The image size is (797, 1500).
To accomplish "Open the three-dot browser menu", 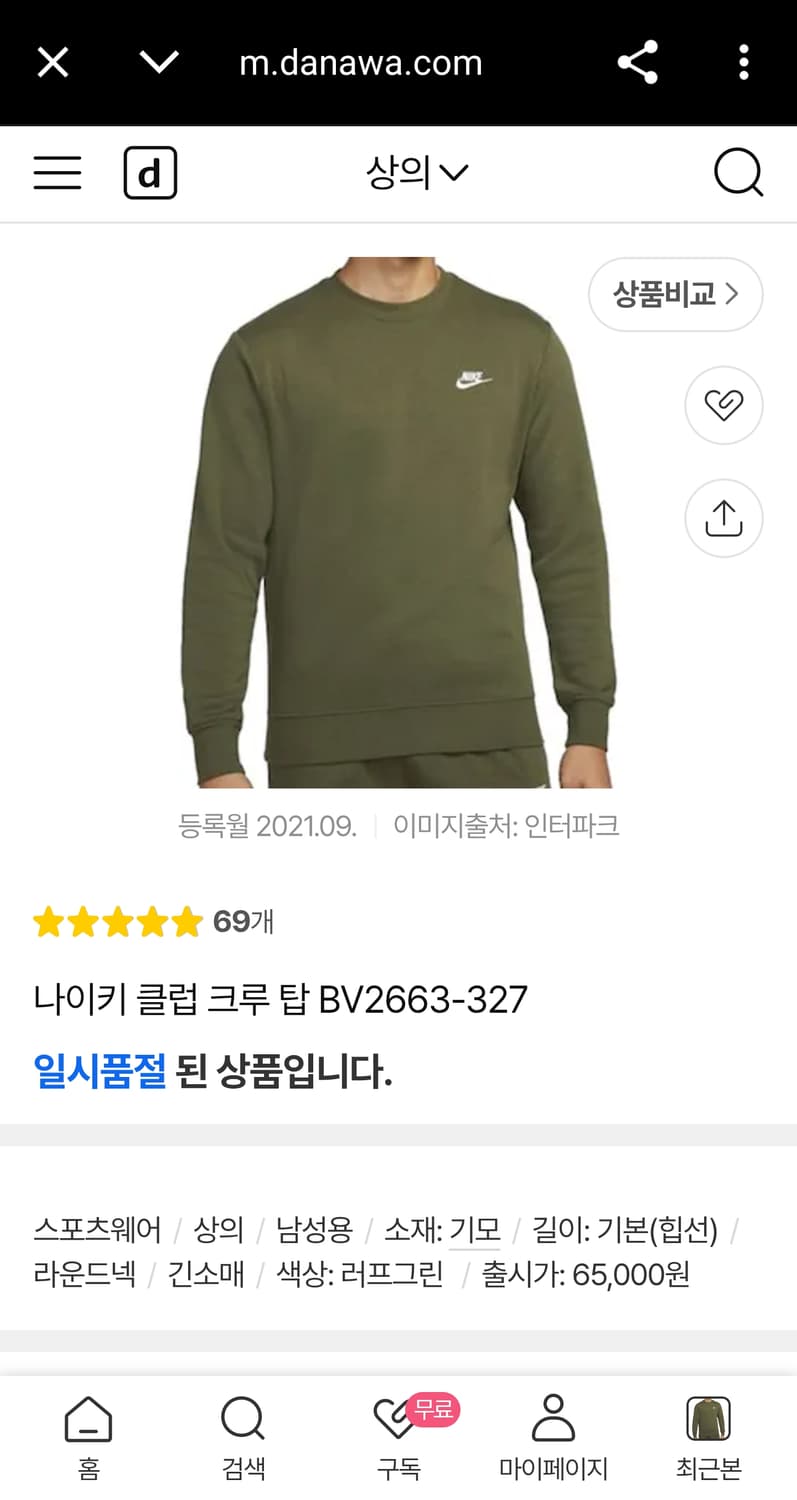I will [x=744, y=62].
